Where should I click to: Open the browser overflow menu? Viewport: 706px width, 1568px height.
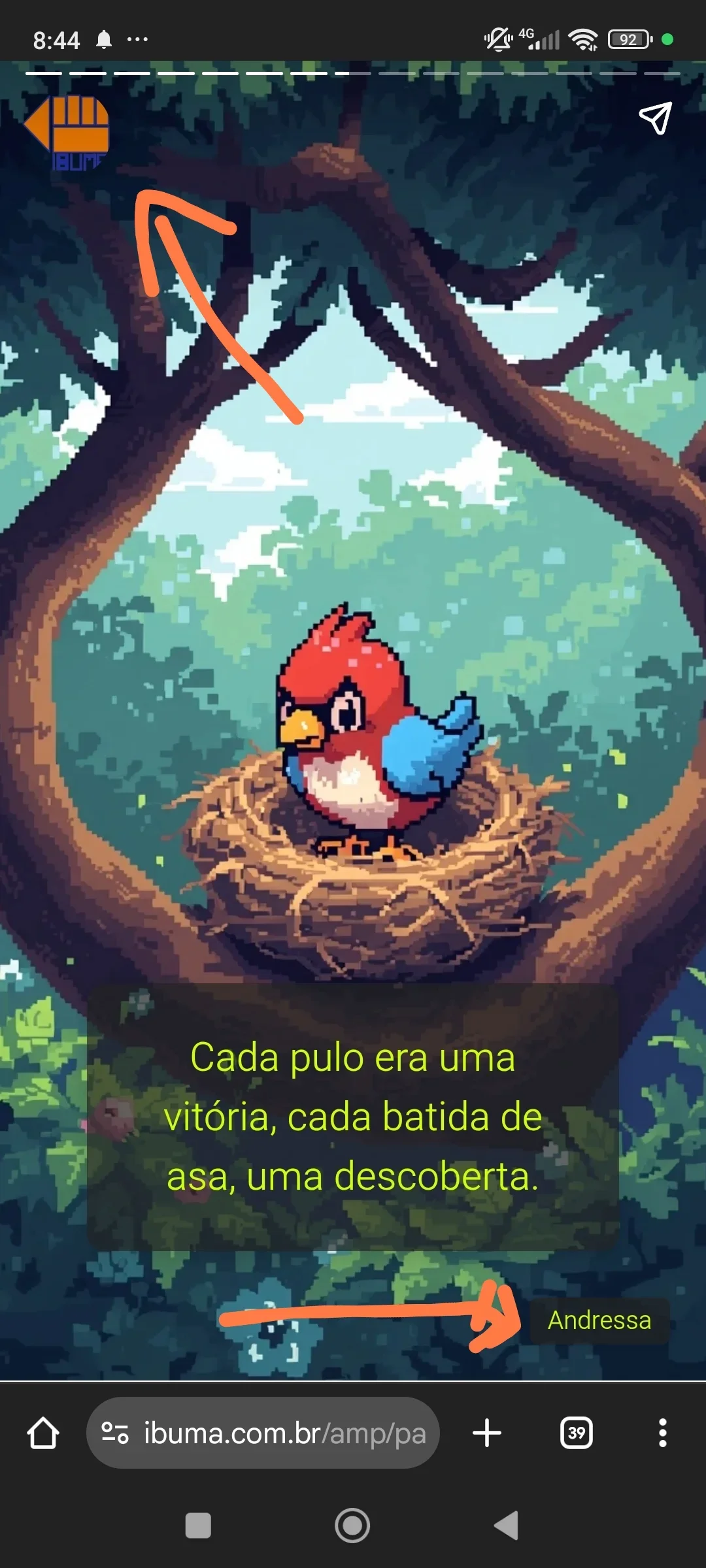pyautogui.click(x=662, y=1433)
